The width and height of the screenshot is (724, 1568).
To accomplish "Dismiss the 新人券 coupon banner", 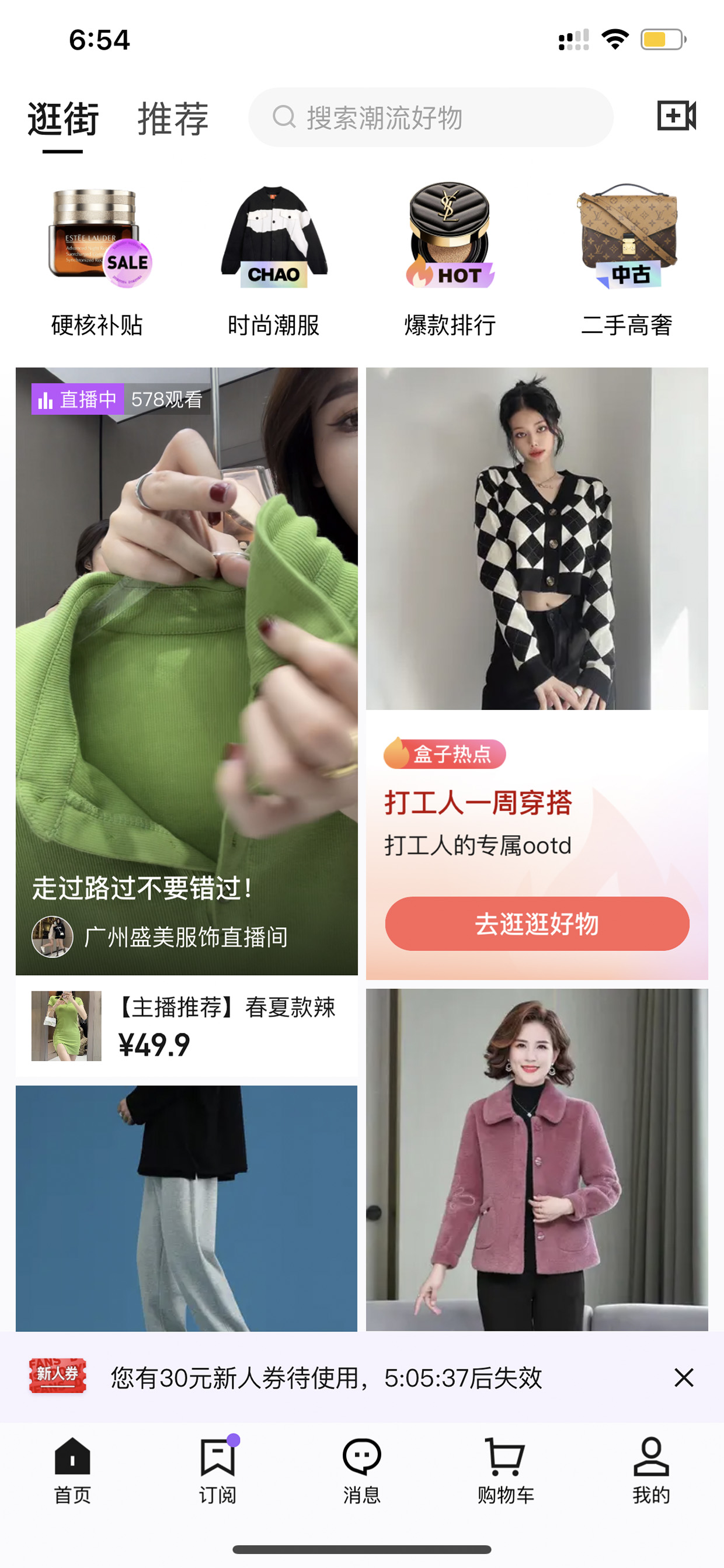I will (x=684, y=1377).
